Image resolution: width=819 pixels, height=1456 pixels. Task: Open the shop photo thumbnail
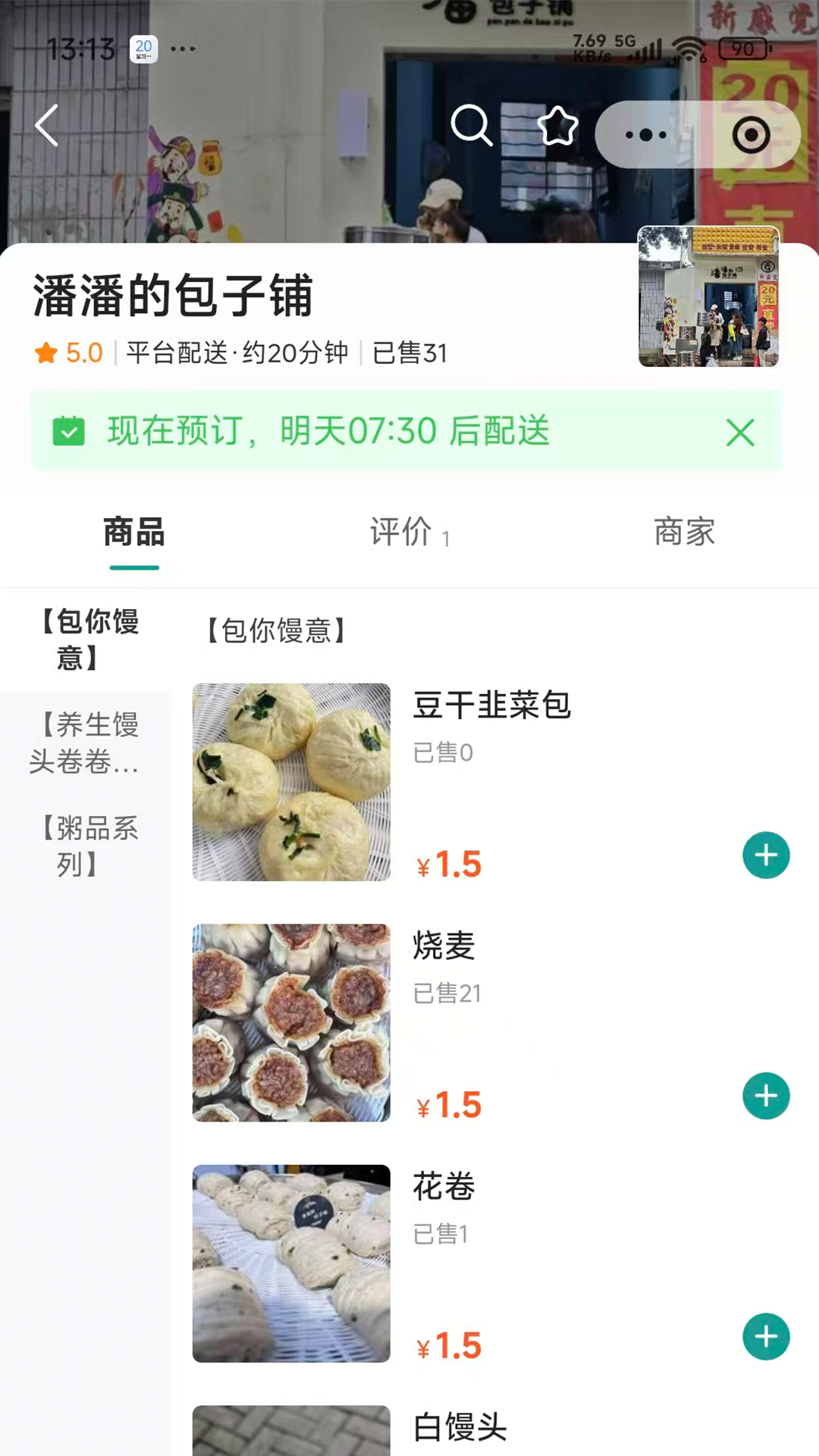tap(708, 297)
